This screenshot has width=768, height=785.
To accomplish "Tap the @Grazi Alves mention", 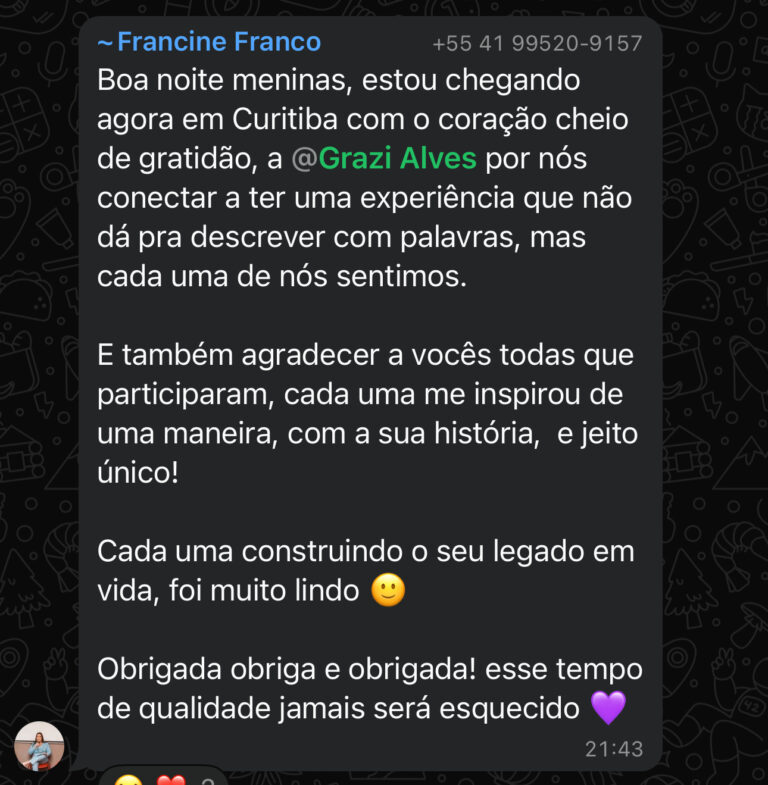I will pos(384,157).
